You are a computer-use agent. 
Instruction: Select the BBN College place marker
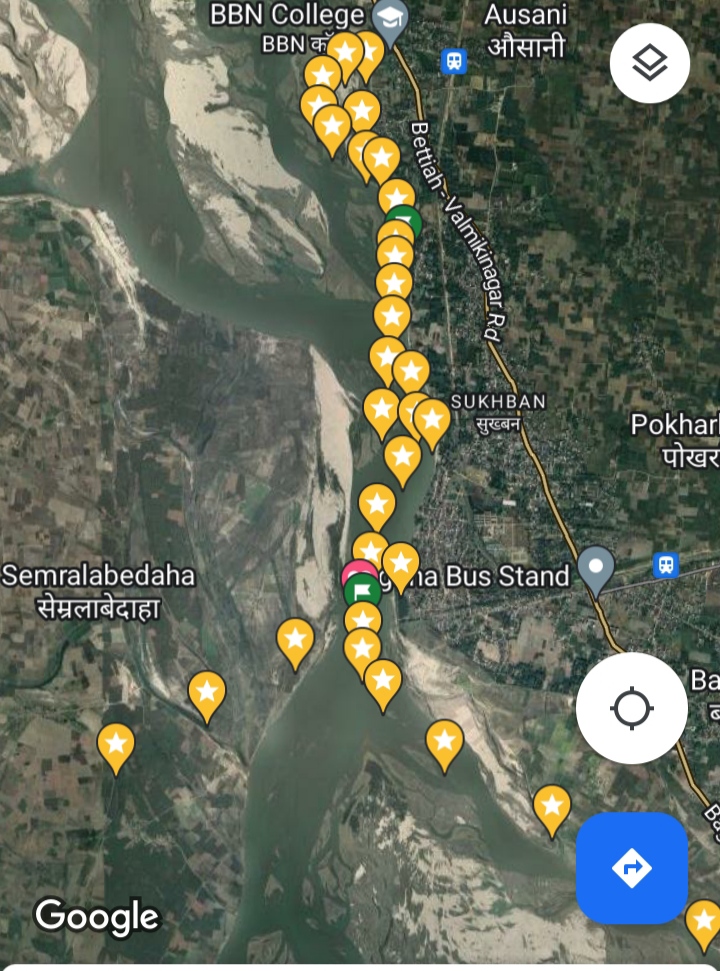tap(389, 19)
